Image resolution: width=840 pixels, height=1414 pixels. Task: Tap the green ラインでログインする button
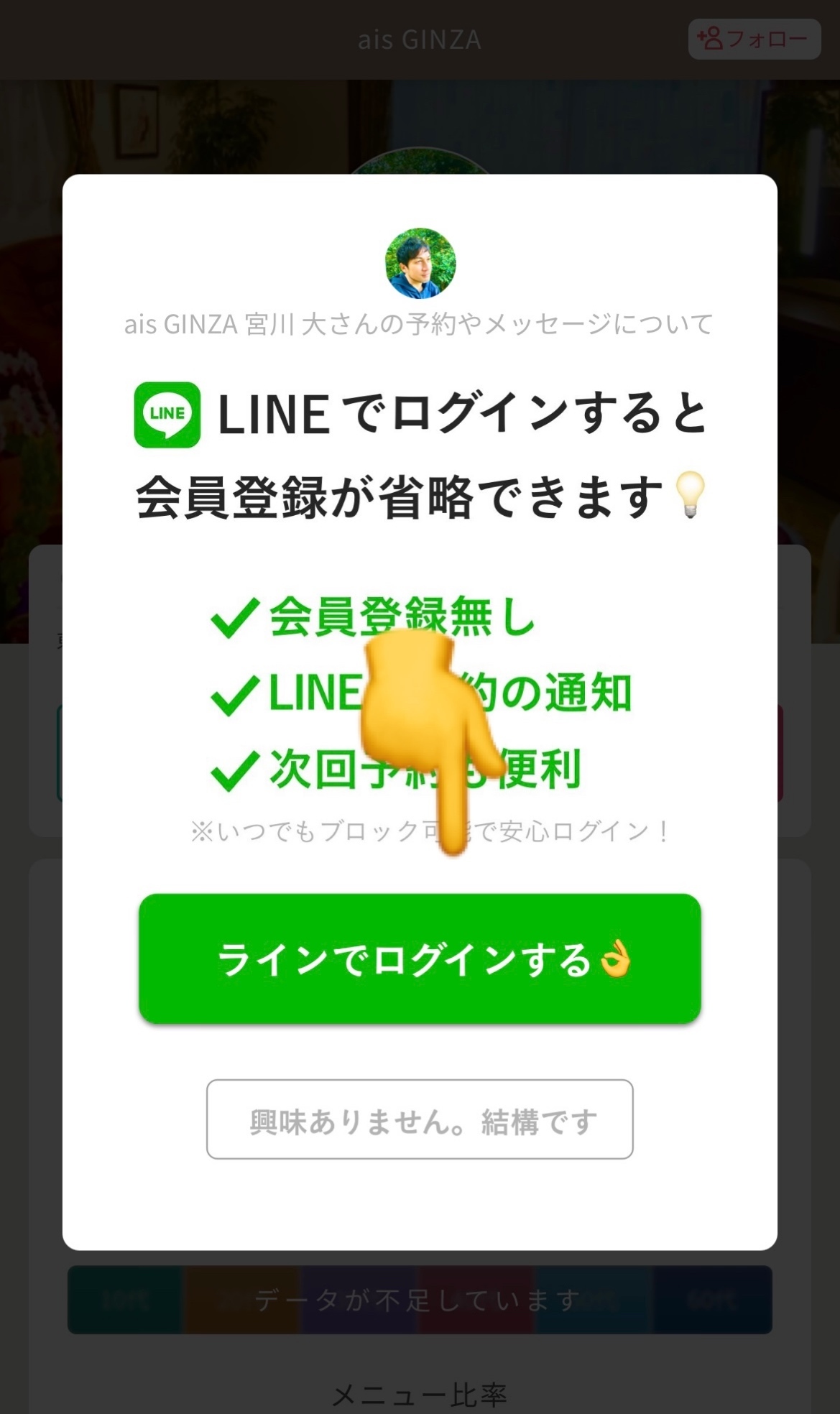click(x=420, y=958)
